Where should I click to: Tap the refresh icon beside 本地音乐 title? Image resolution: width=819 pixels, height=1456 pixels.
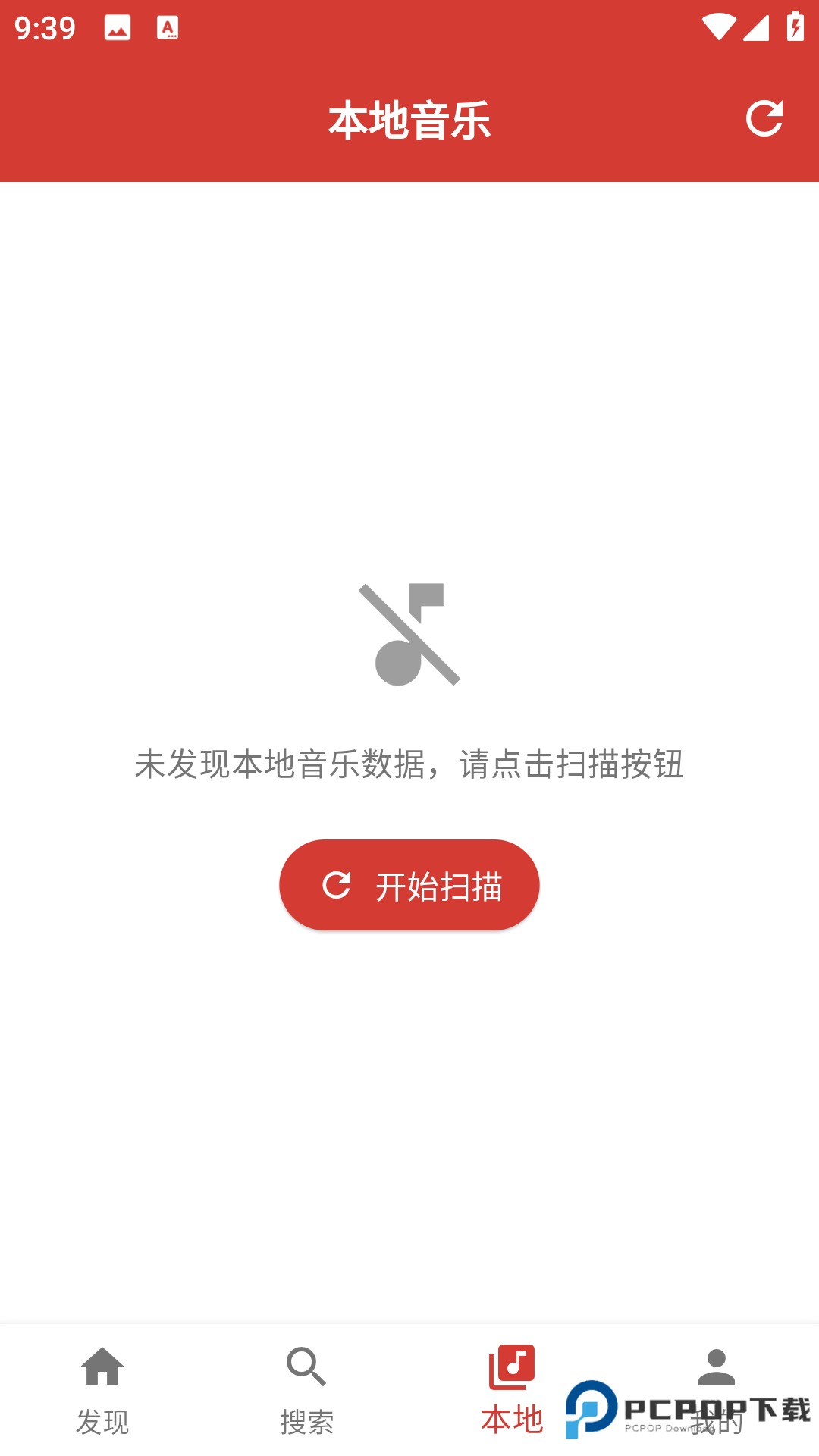tap(766, 119)
